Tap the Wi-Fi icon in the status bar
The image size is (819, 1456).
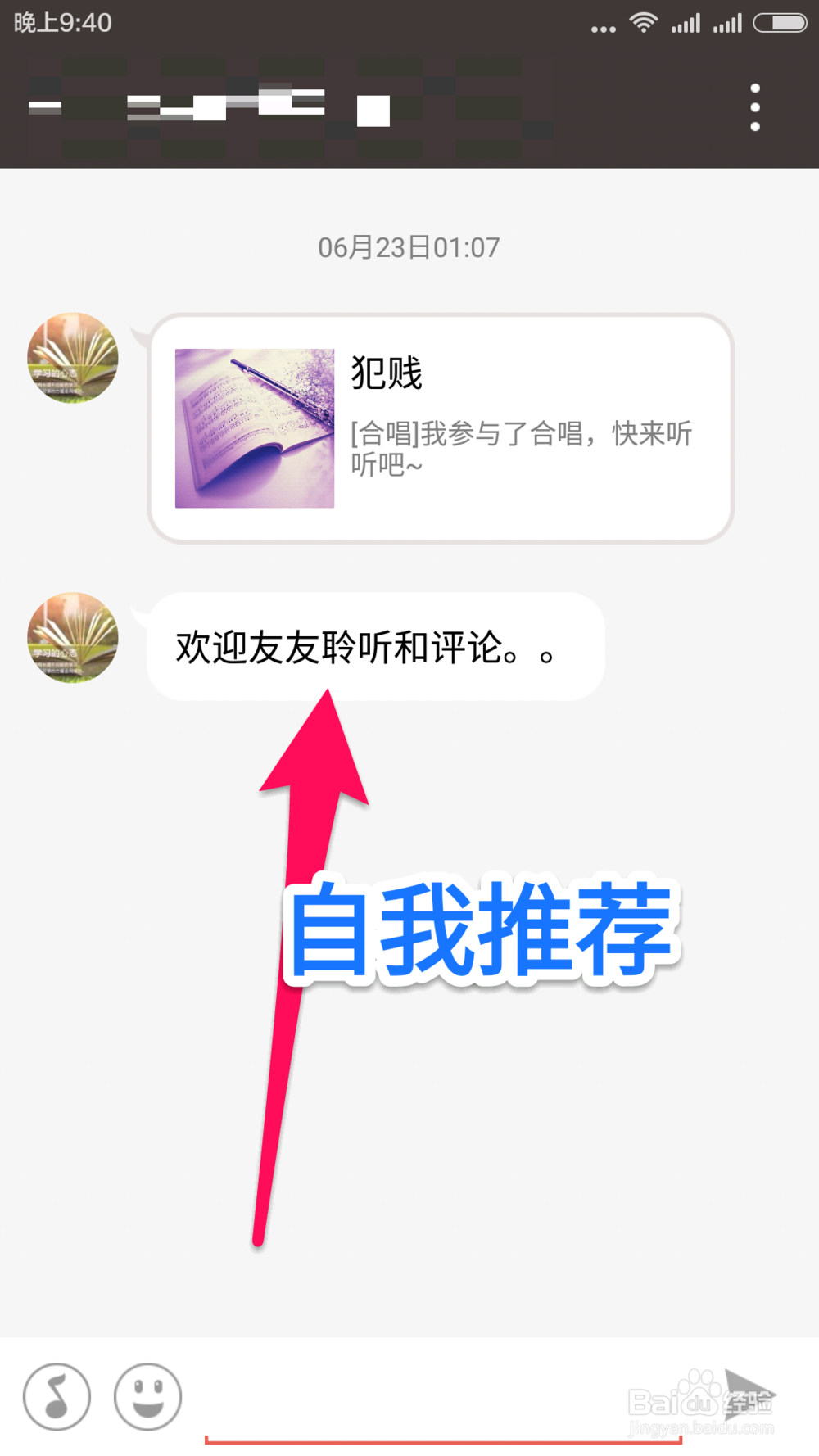pos(644,23)
